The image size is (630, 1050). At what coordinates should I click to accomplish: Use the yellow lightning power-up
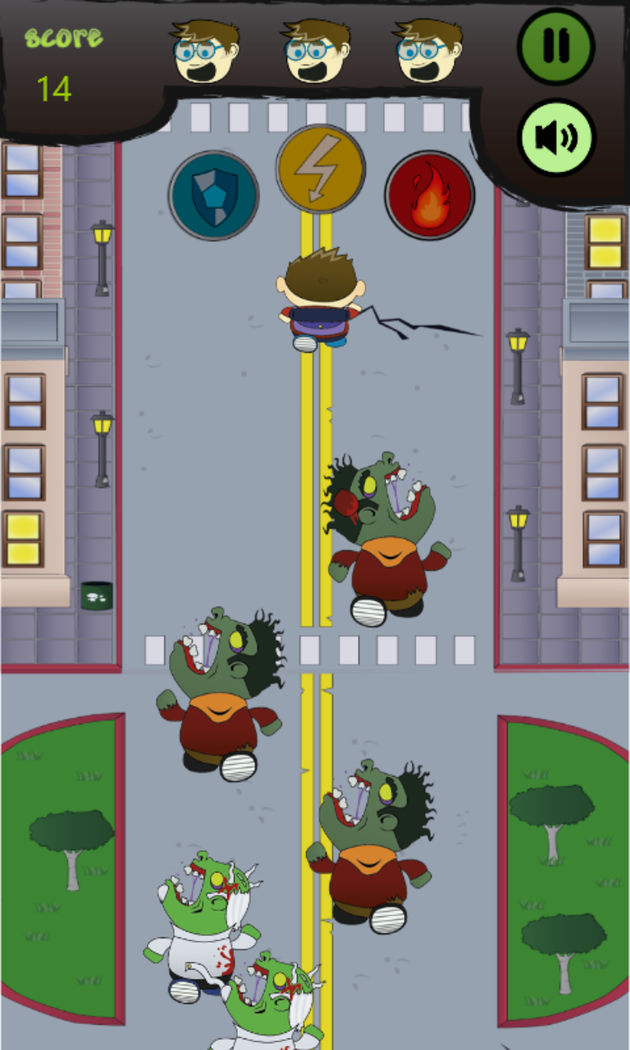coord(320,169)
